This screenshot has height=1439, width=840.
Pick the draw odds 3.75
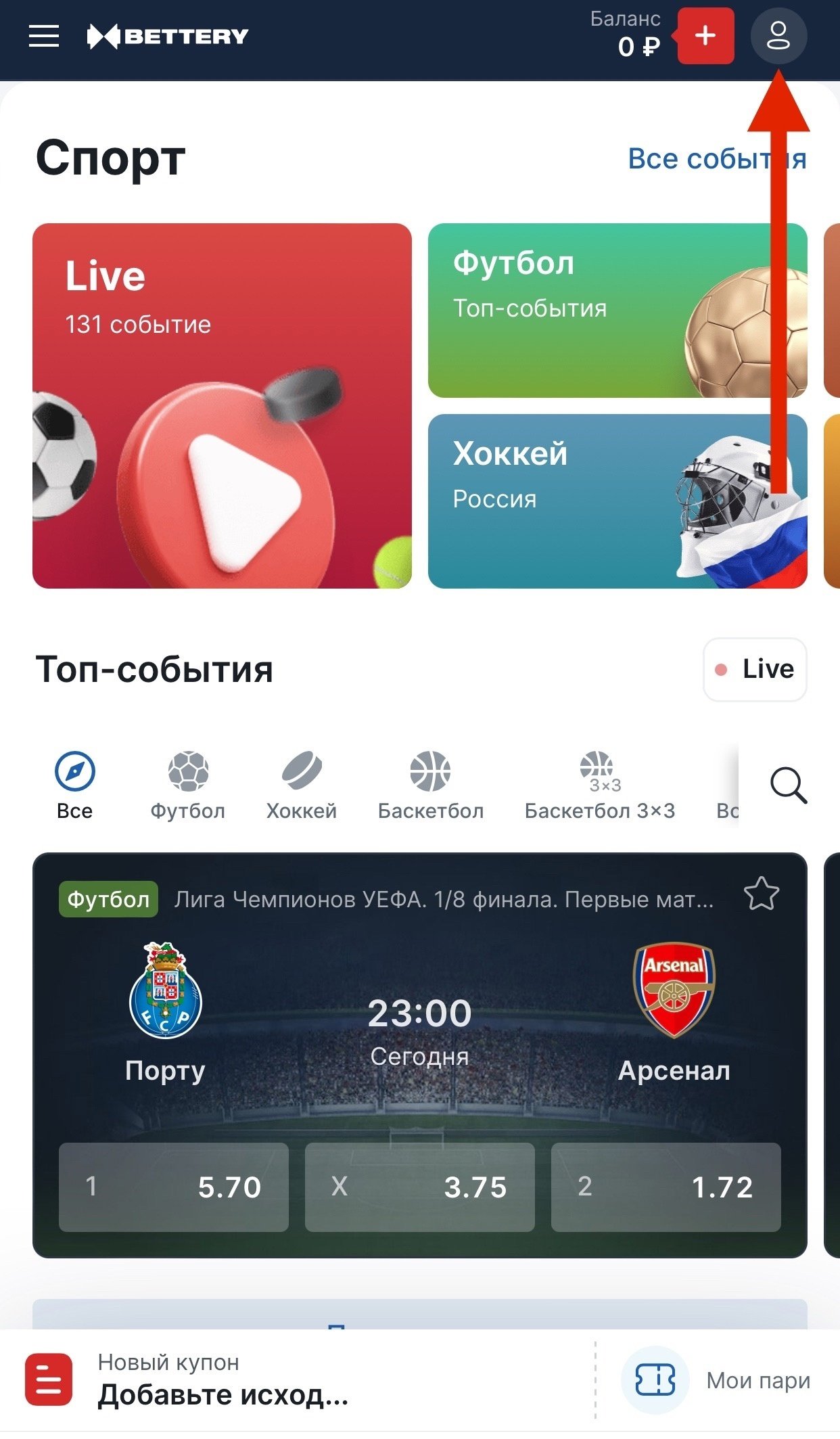point(419,1187)
